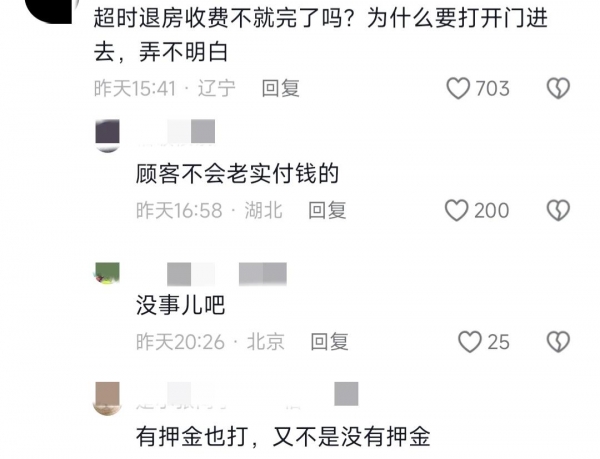
Task: Reply to the 昨天16:58 湖北 comment
Action: 327,210
